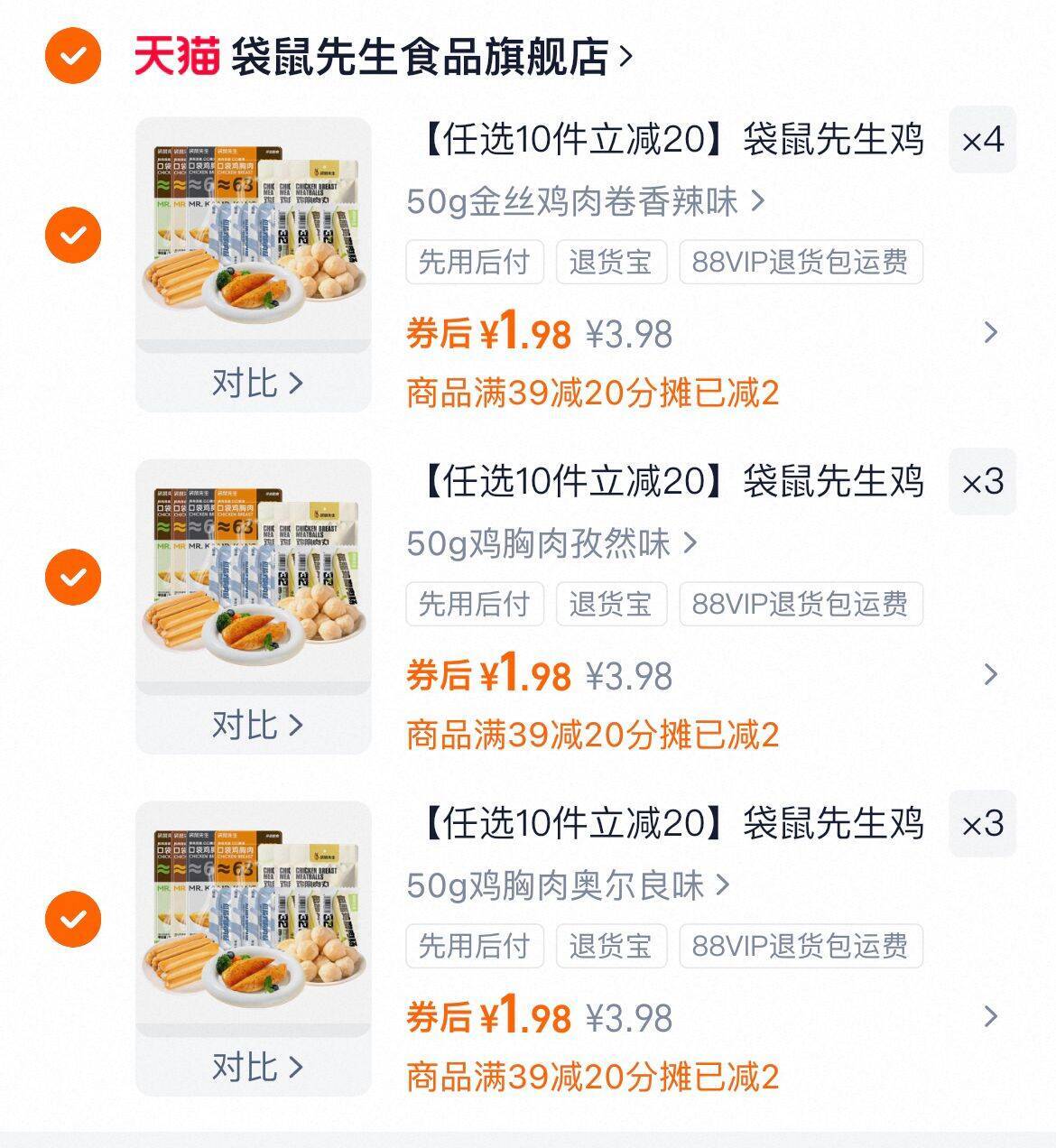This screenshot has width=1056, height=1148.
Task: Compare the 鸡胸肉孜然味 product via 对比
Action: 255,725
